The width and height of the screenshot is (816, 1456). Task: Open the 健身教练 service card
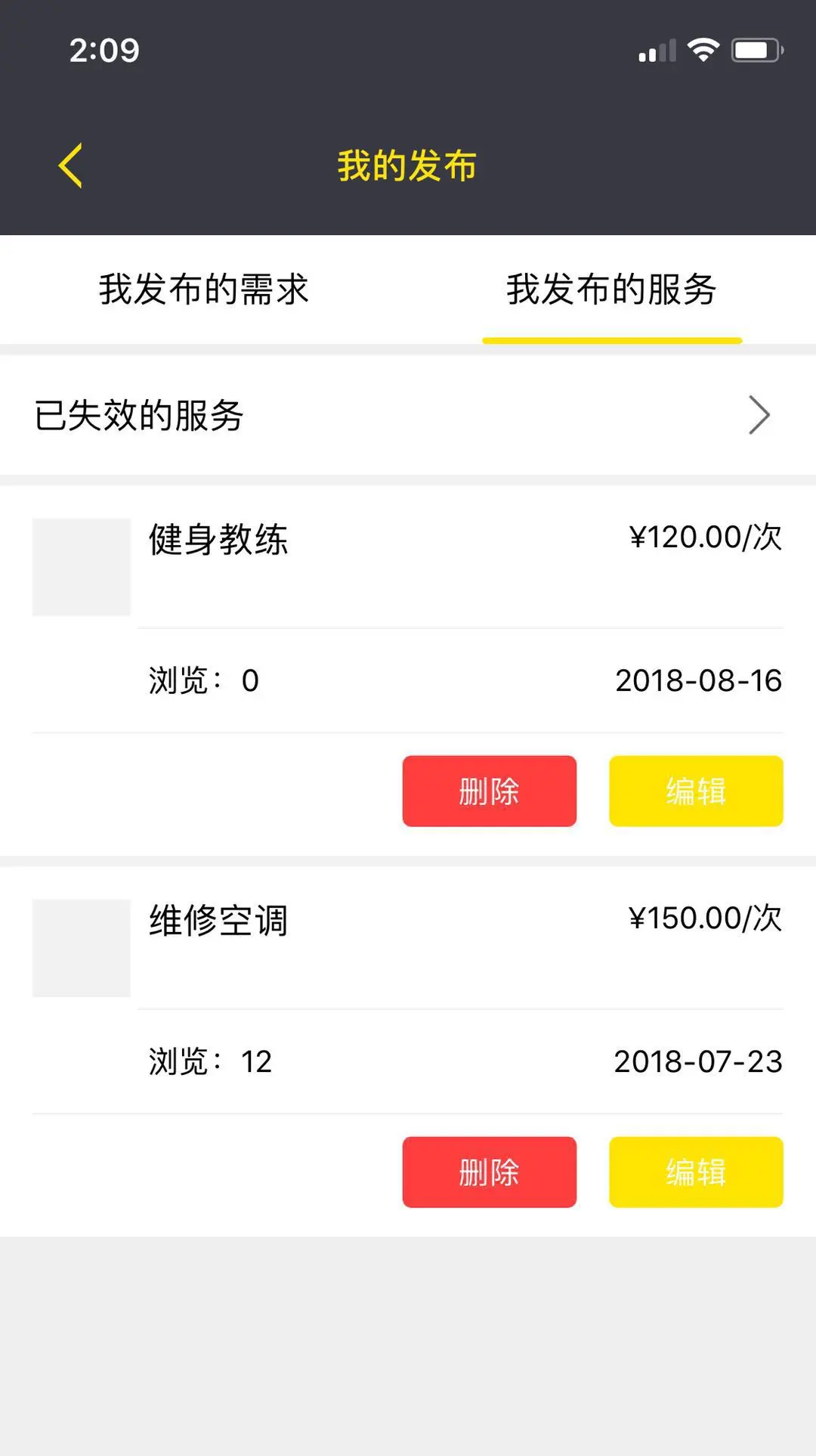pyautogui.click(x=218, y=540)
